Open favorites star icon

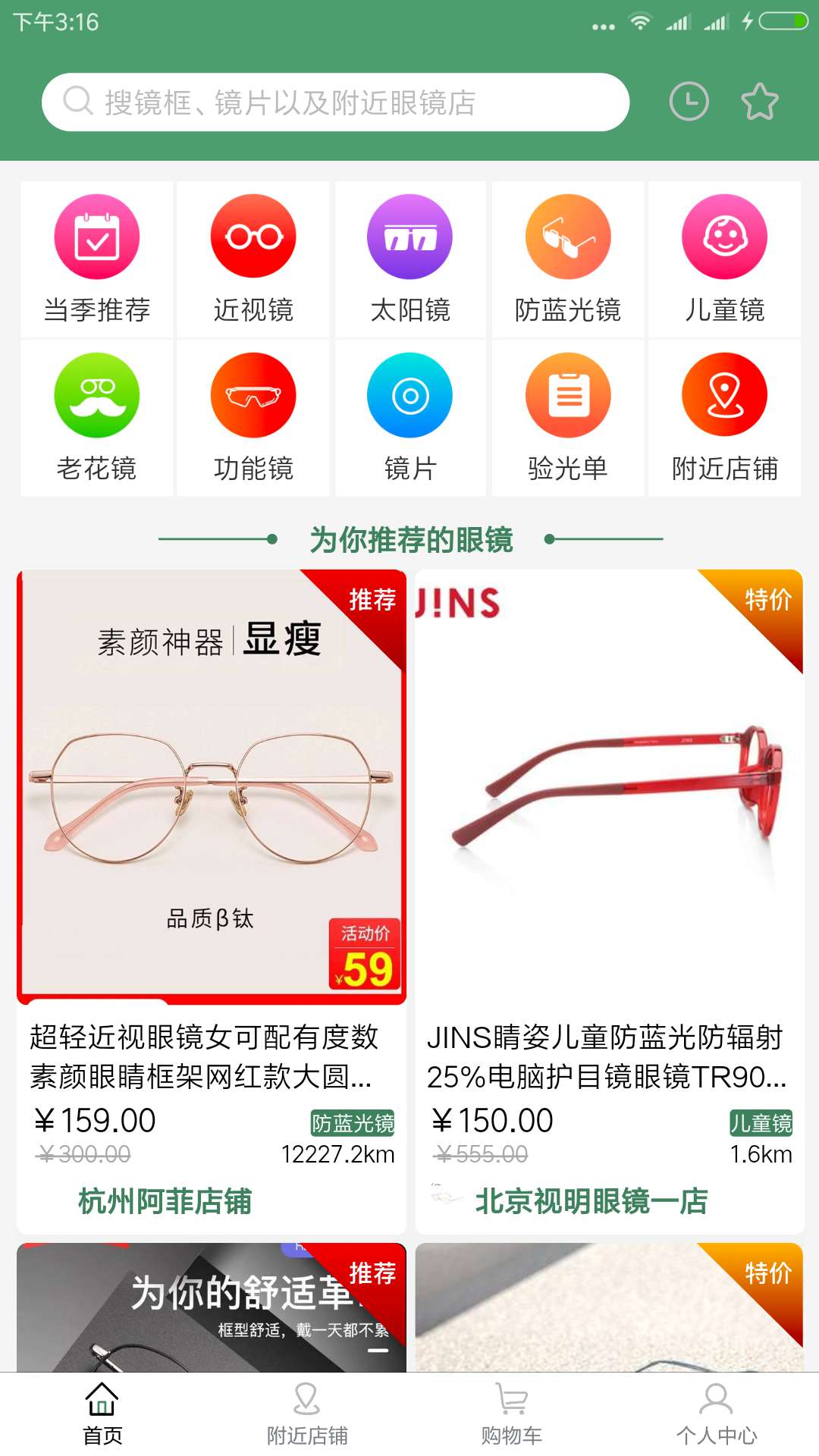[759, 102]
